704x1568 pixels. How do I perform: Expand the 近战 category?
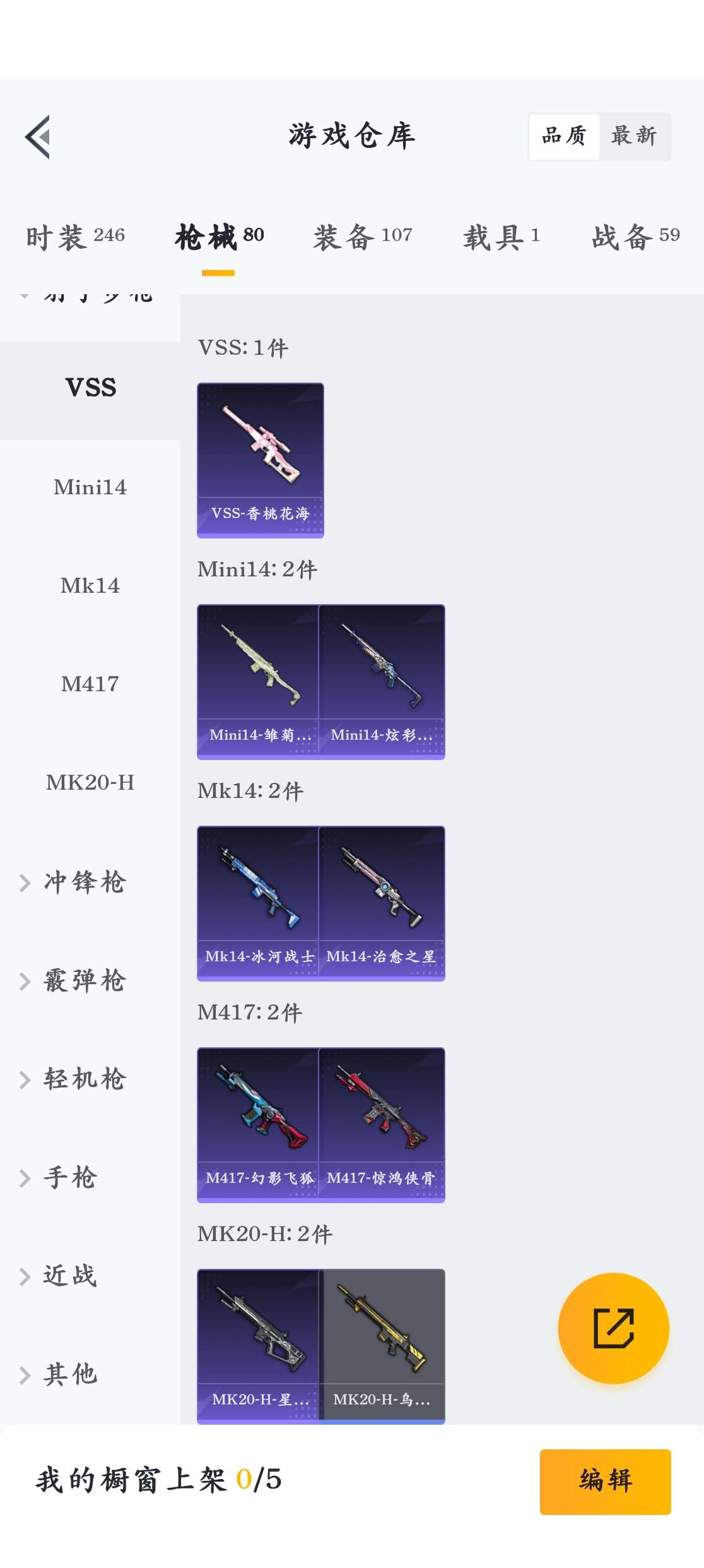pos(90,1276)
